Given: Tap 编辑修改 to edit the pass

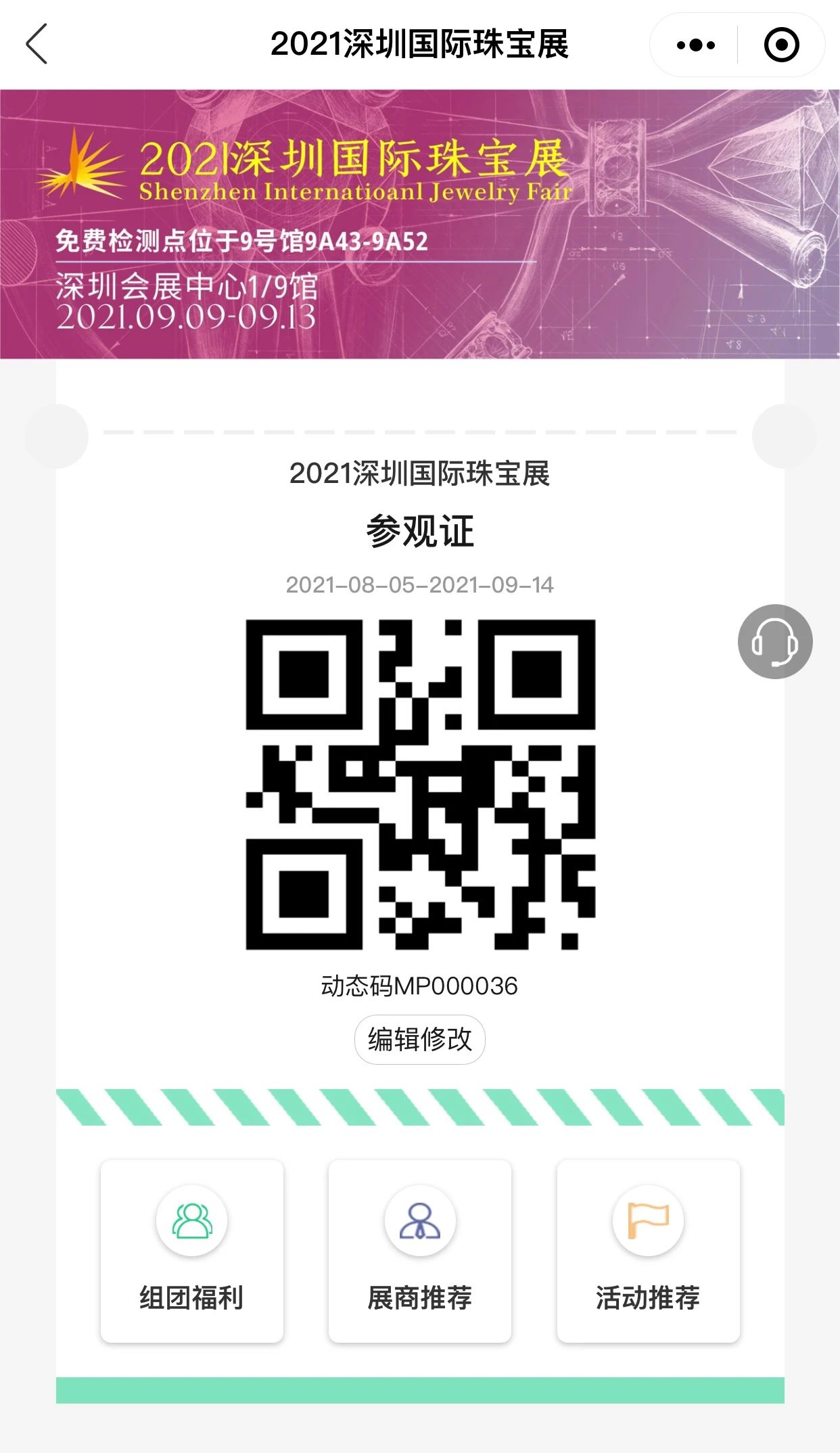Looking at the screenshot, I should (x=419, y=1040).
